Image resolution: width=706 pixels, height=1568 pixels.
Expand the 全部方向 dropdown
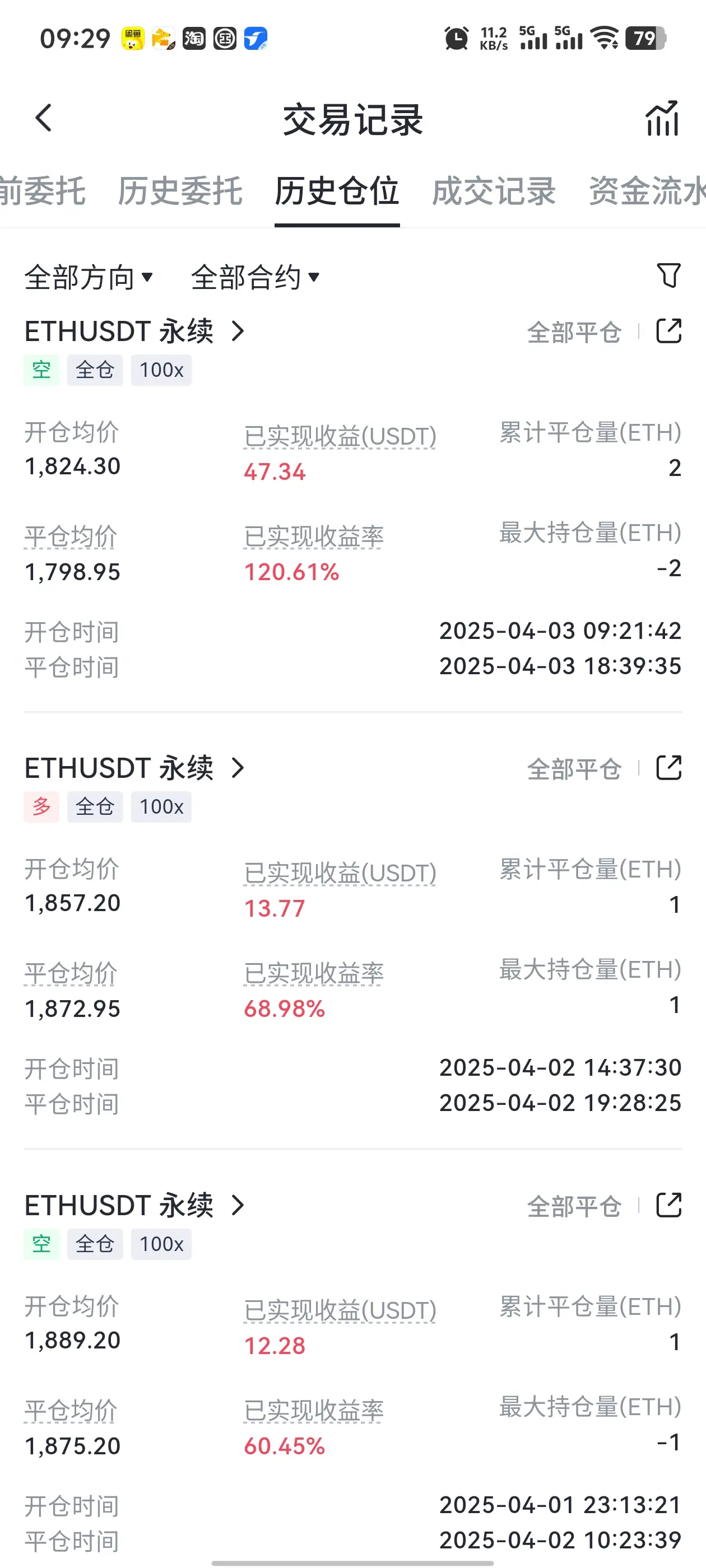pos(89,278)
